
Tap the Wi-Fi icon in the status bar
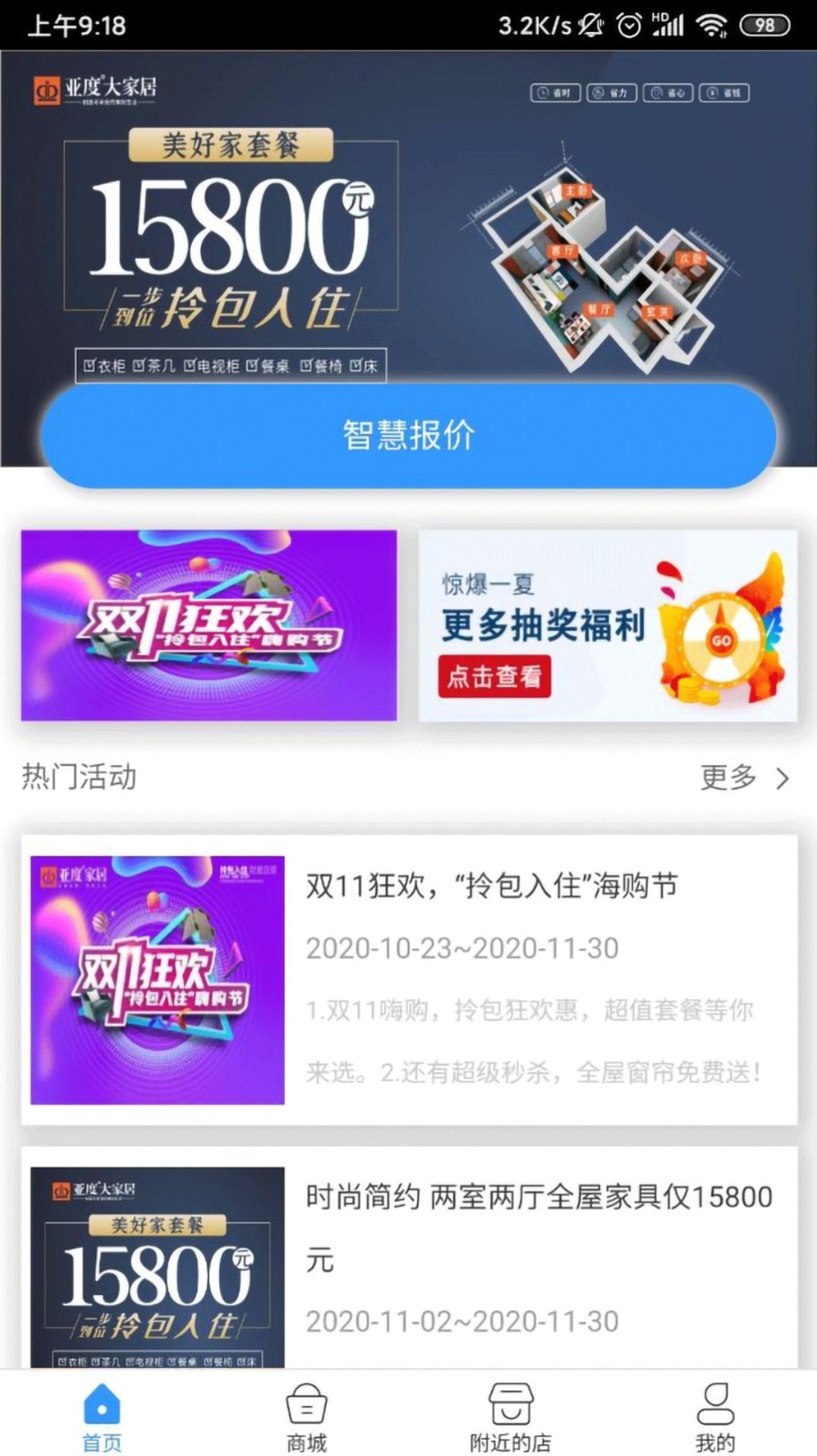click(711, 26)
